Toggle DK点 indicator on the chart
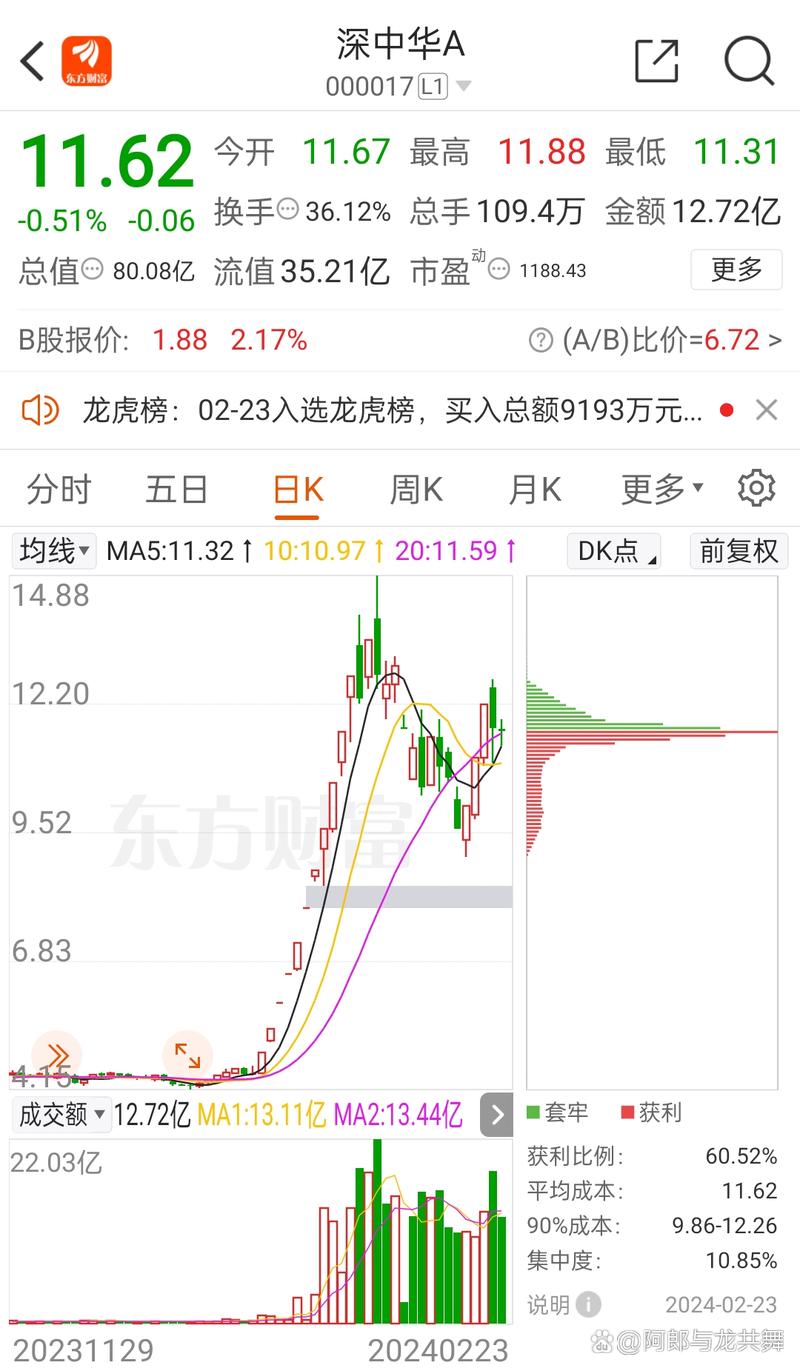Viewport: 800px width, 1371px height. (610, 551)
